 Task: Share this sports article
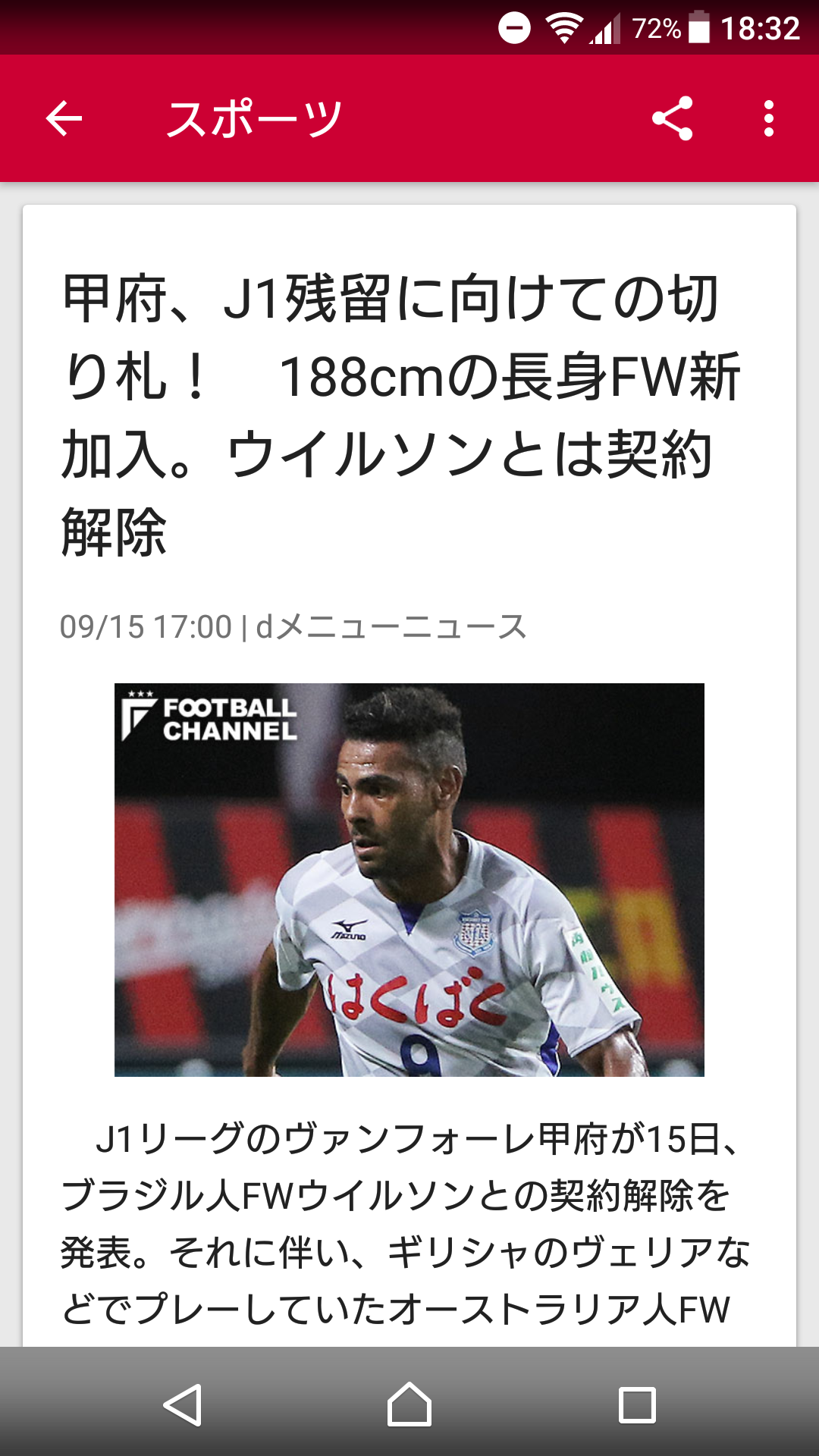pos(672,118)
